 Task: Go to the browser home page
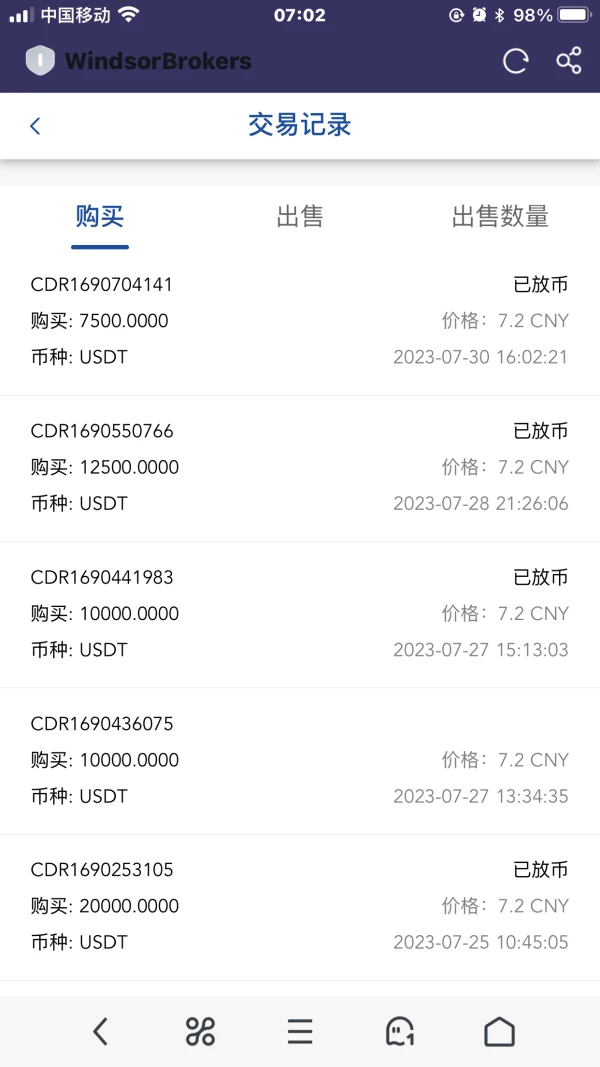(x=499, y=1031)
